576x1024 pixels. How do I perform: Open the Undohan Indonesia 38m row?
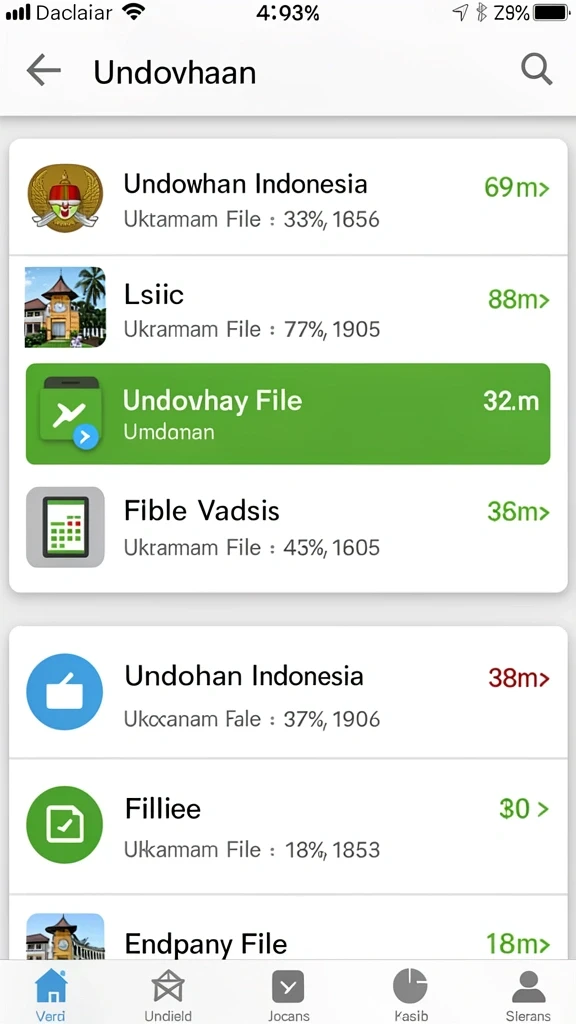click(x=288, y=692)
